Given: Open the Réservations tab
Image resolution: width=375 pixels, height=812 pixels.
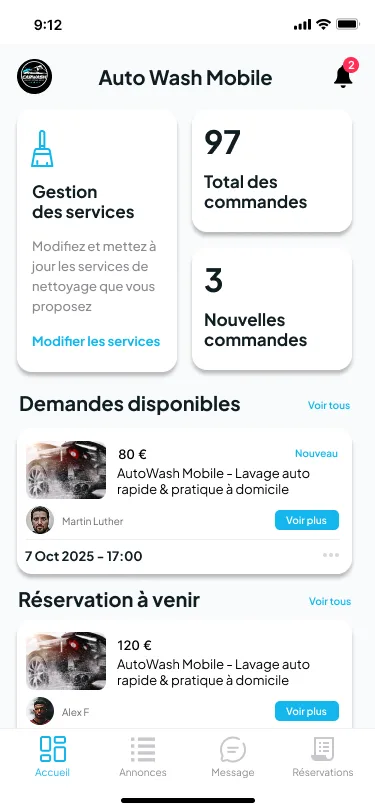Looking at the screenshot, I should (x=323, y=756).
